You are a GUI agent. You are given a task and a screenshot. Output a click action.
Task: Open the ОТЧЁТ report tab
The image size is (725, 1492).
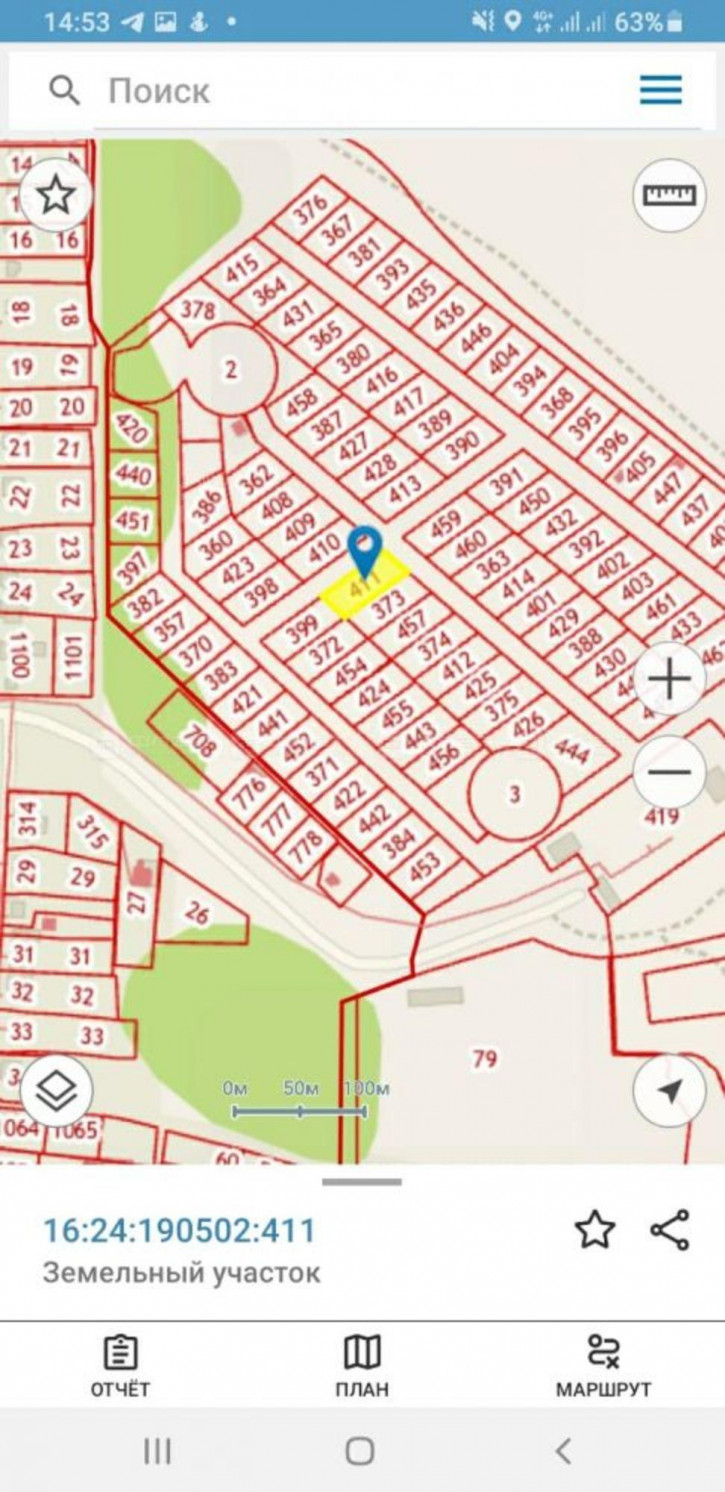pos(120,1367)
